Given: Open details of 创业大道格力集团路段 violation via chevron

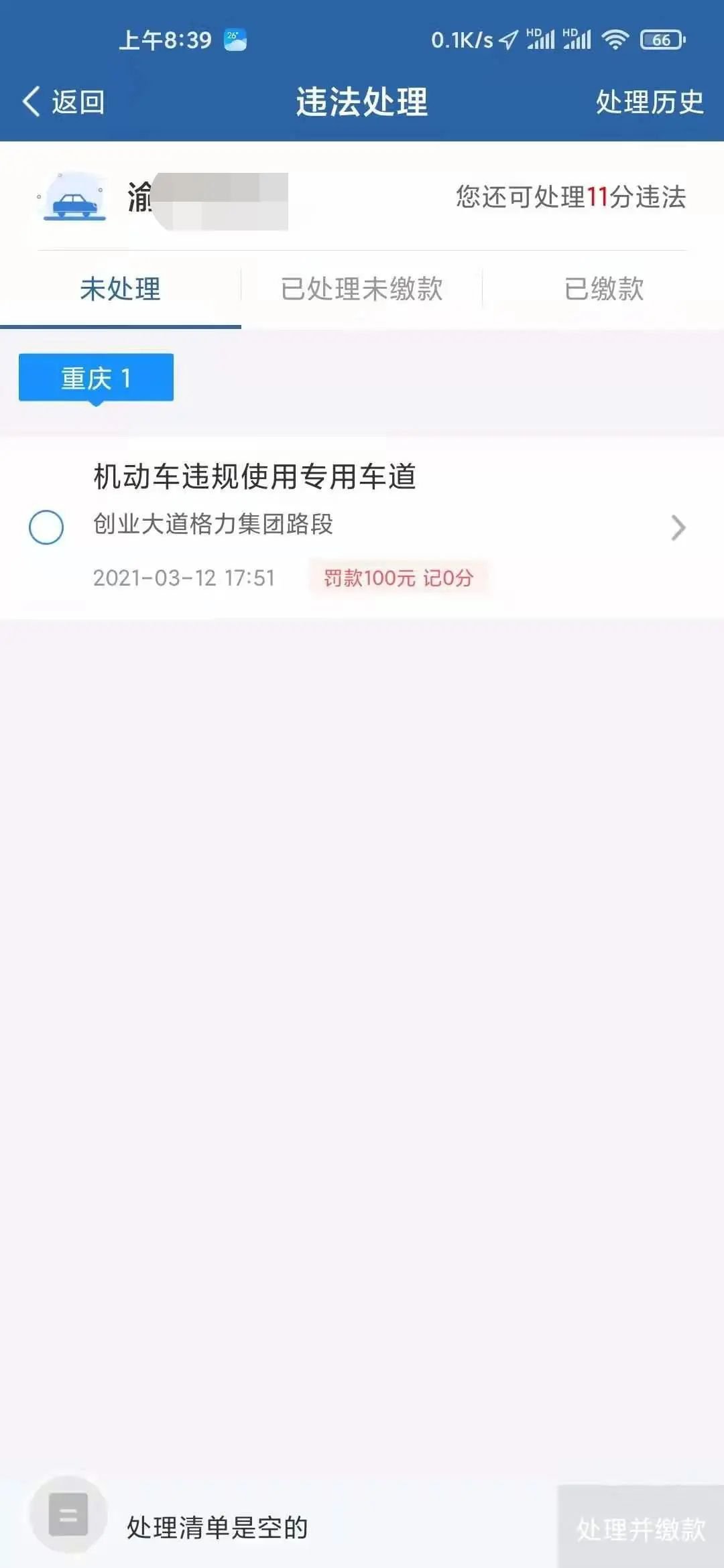Looking at the screenshot, I should point(678,528).
